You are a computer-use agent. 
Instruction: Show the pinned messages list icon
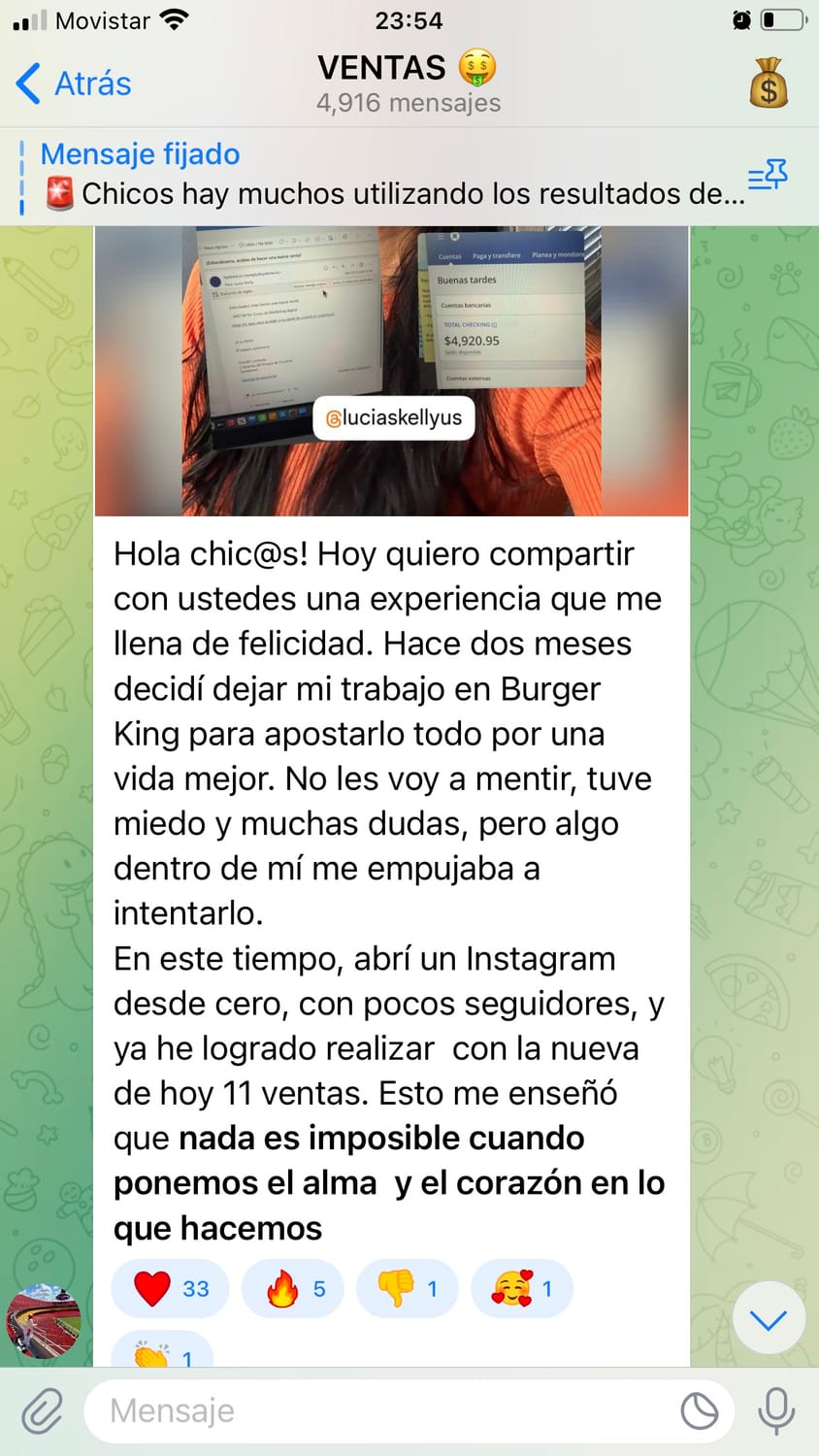[x=768, y=176]
